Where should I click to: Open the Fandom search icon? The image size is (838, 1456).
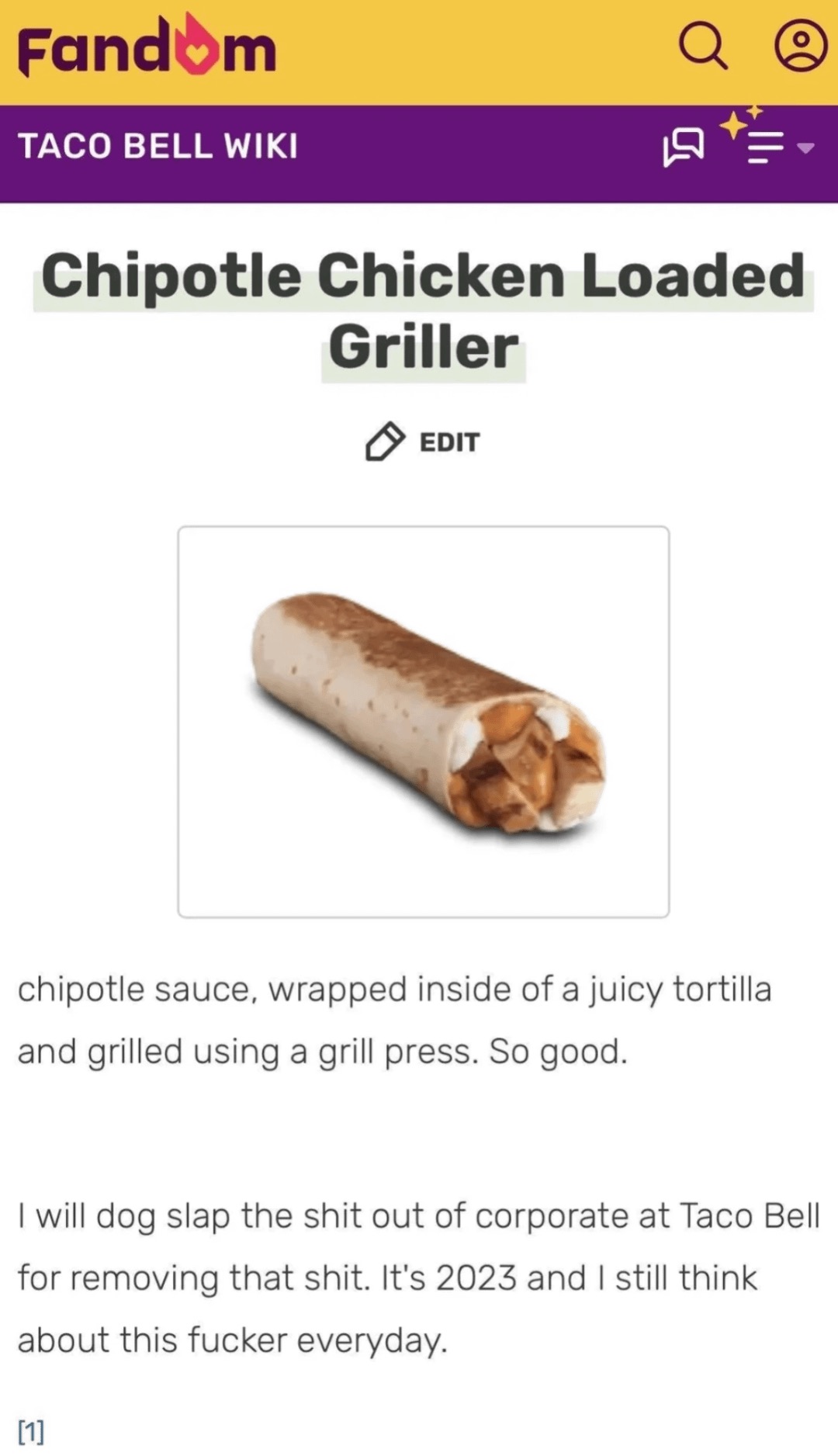coord(703,47)
